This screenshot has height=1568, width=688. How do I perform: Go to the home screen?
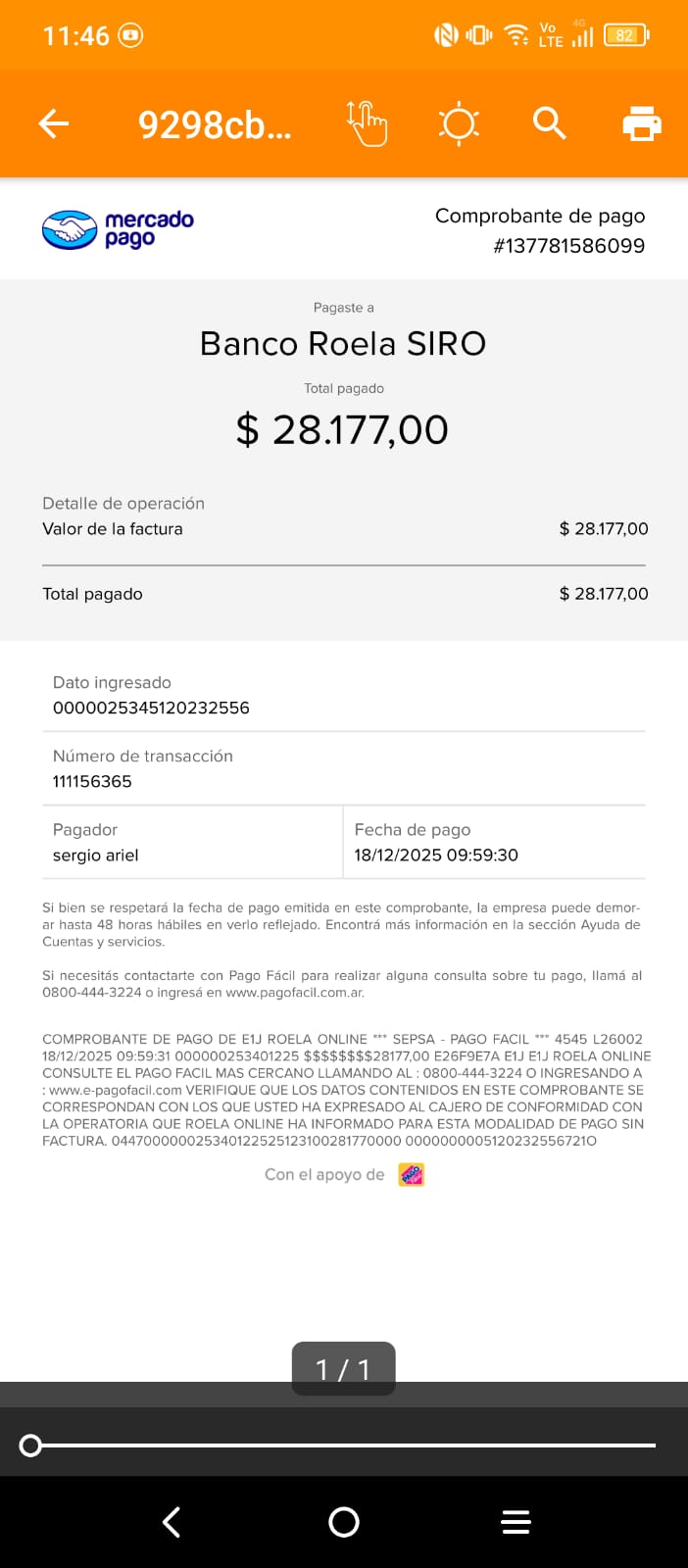(x=344, y=1522)
